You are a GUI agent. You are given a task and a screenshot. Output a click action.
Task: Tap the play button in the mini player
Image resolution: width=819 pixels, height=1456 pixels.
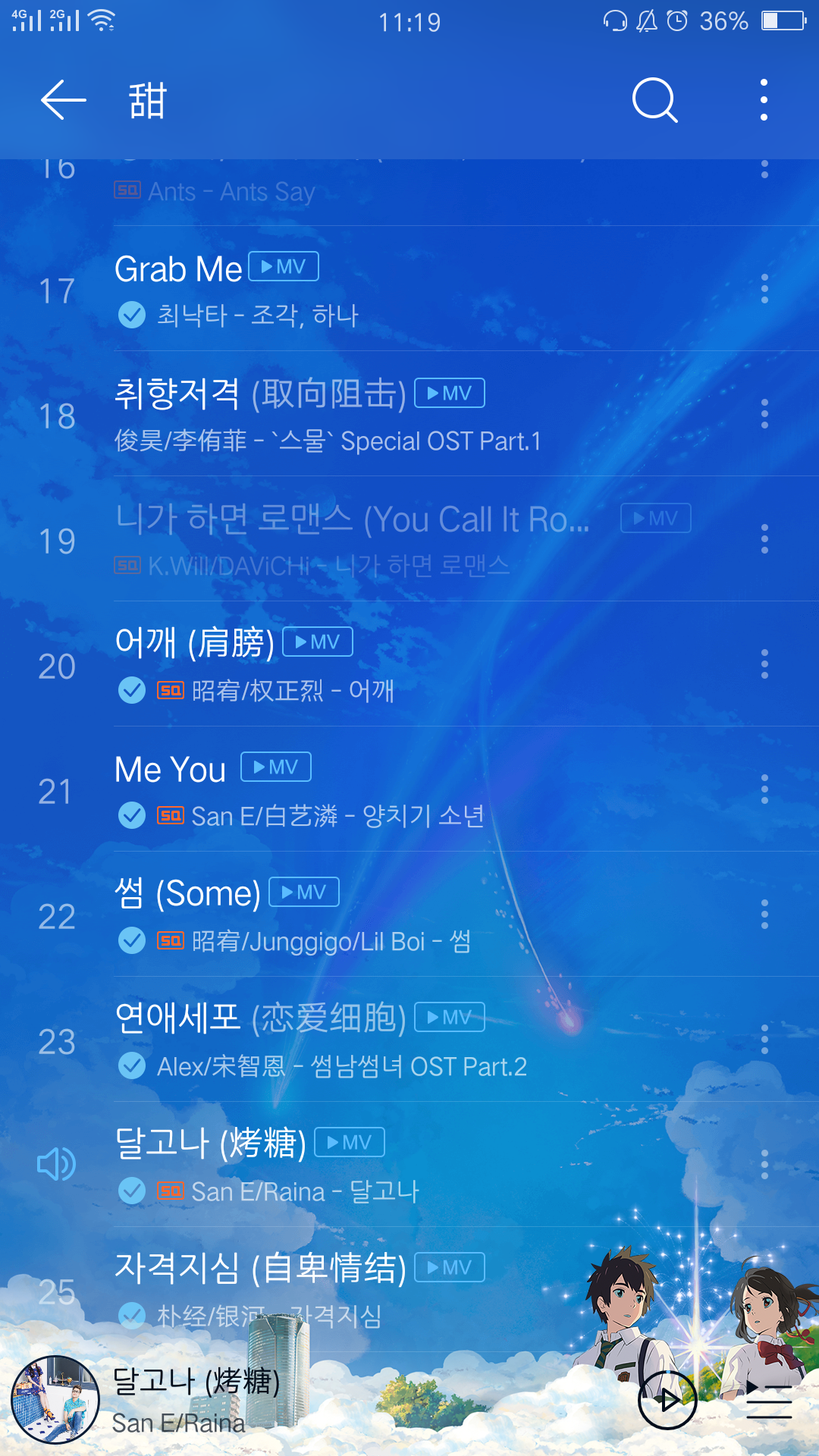pyautogui.click(x=667, y=1400)
